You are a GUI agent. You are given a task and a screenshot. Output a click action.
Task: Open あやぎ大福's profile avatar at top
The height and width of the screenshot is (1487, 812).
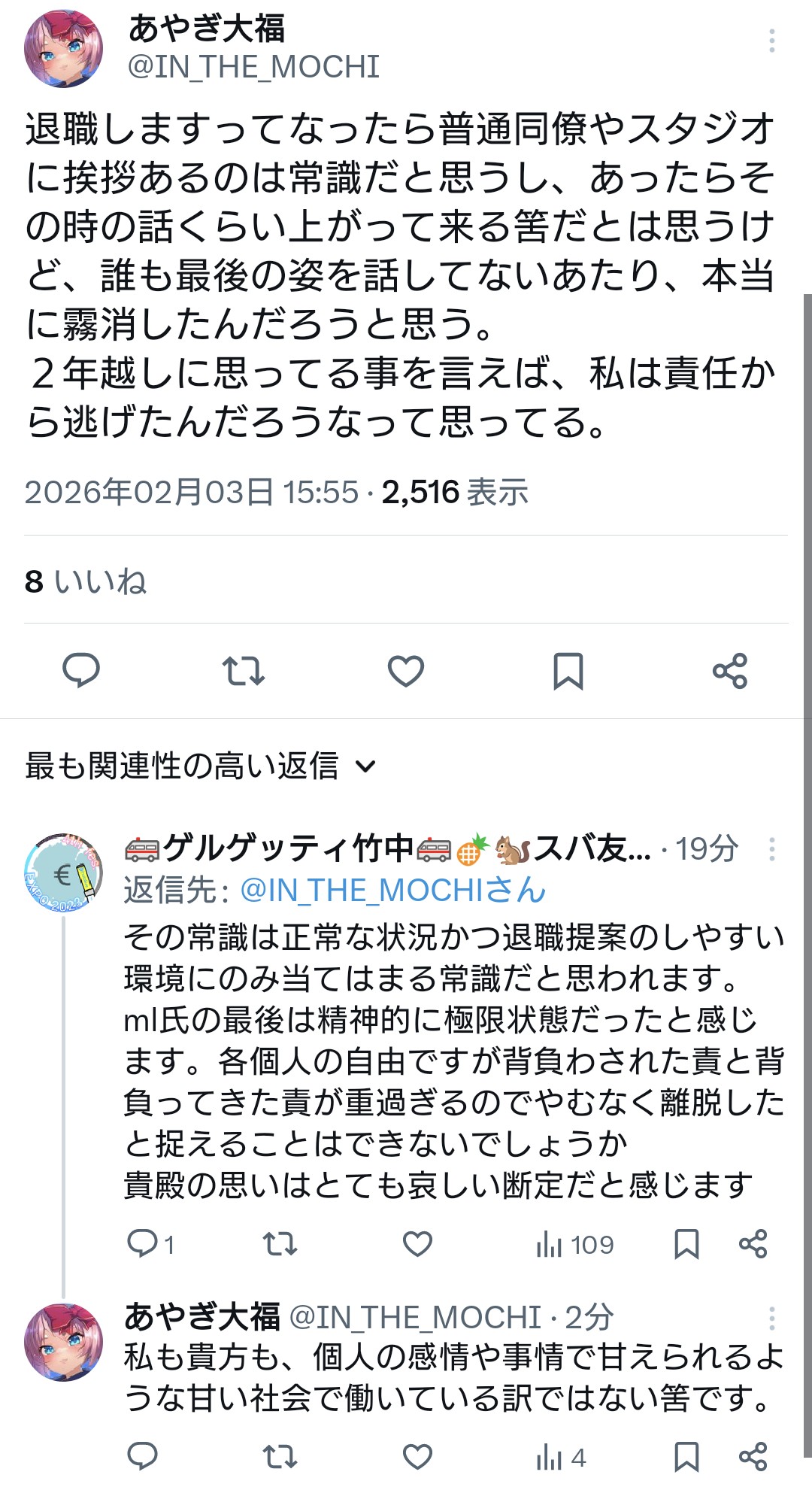63,48
